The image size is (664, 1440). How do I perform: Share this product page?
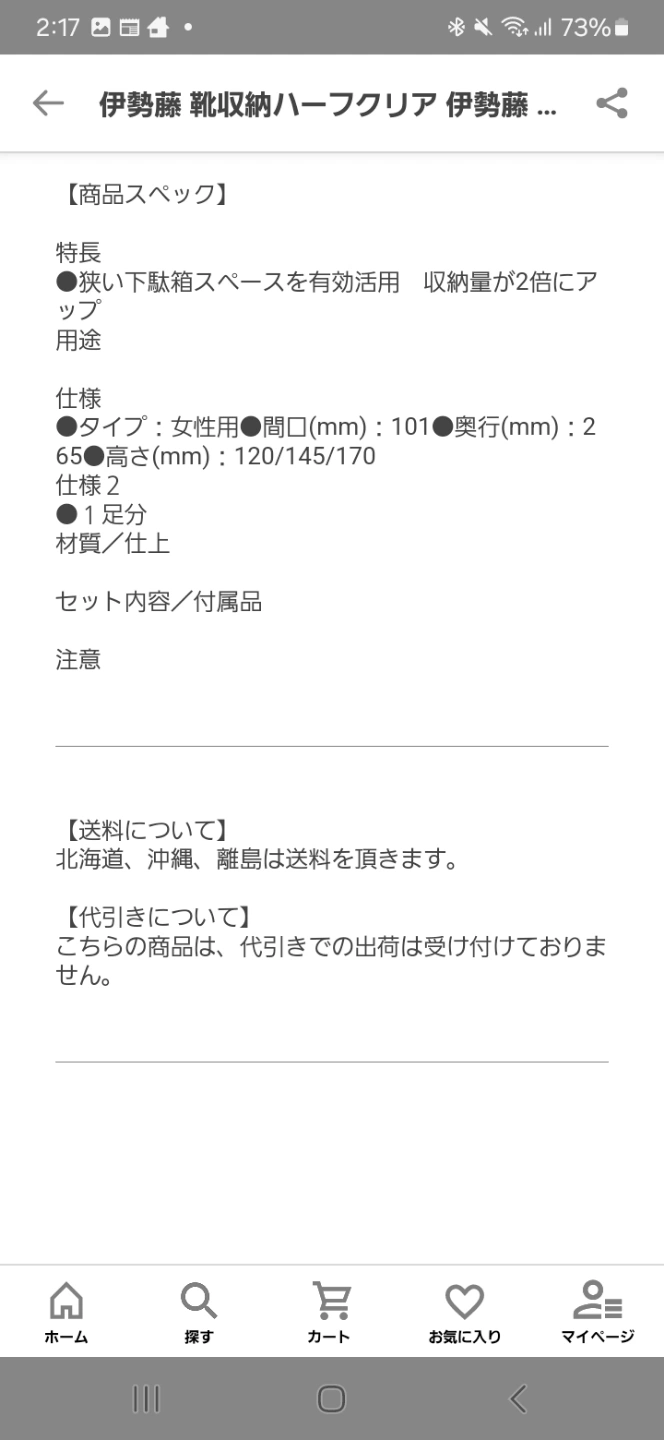click(x=611, y=103)
